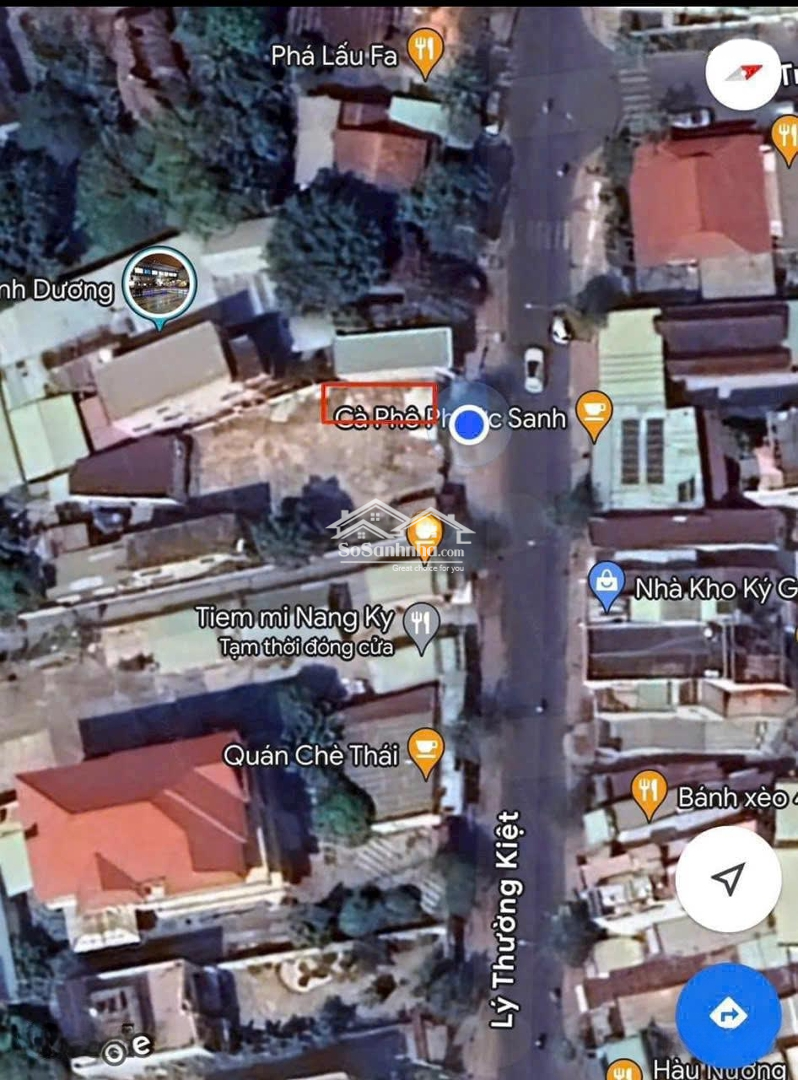Tap the compass to reset map orientation

pos(742,73)
